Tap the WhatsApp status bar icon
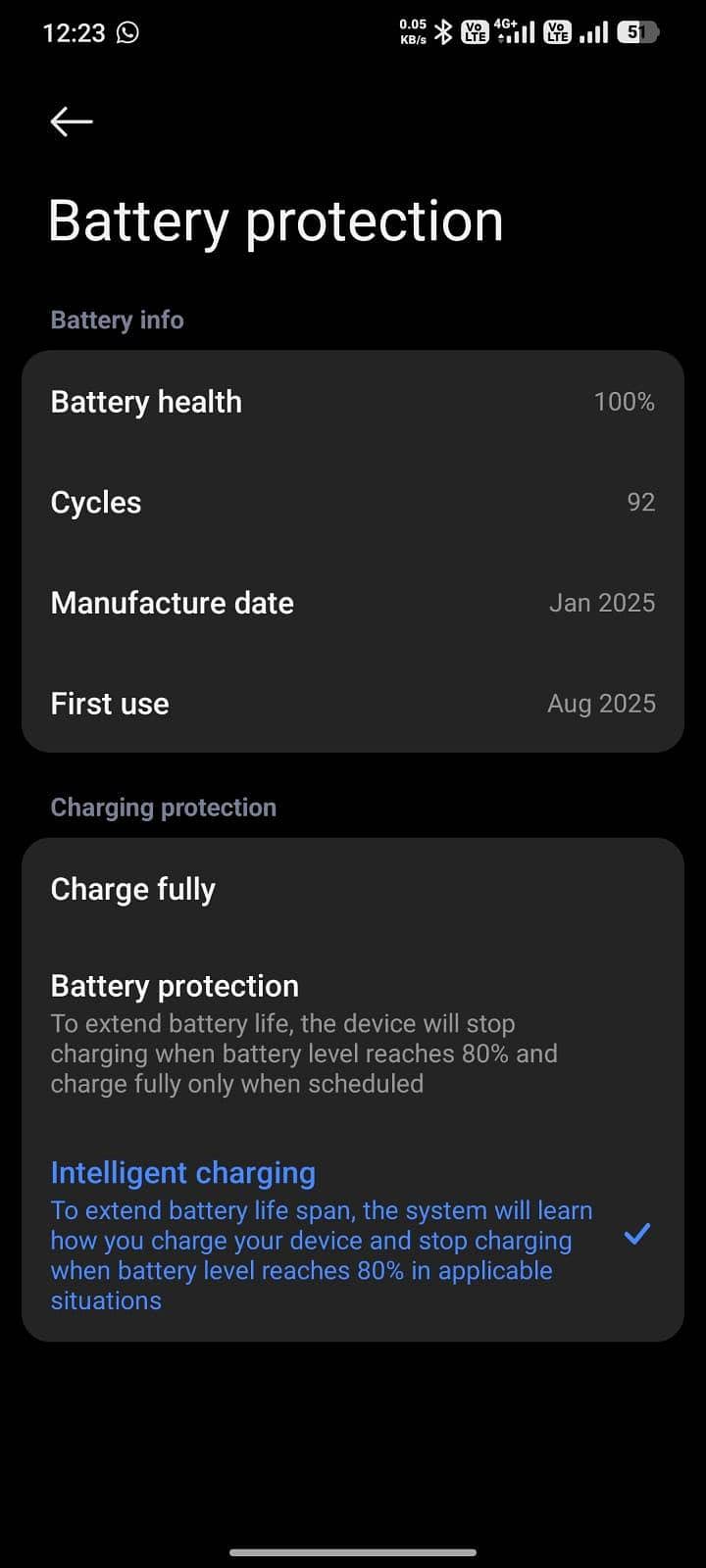Screen dimensions: 706x1568 tap(126, 30)
